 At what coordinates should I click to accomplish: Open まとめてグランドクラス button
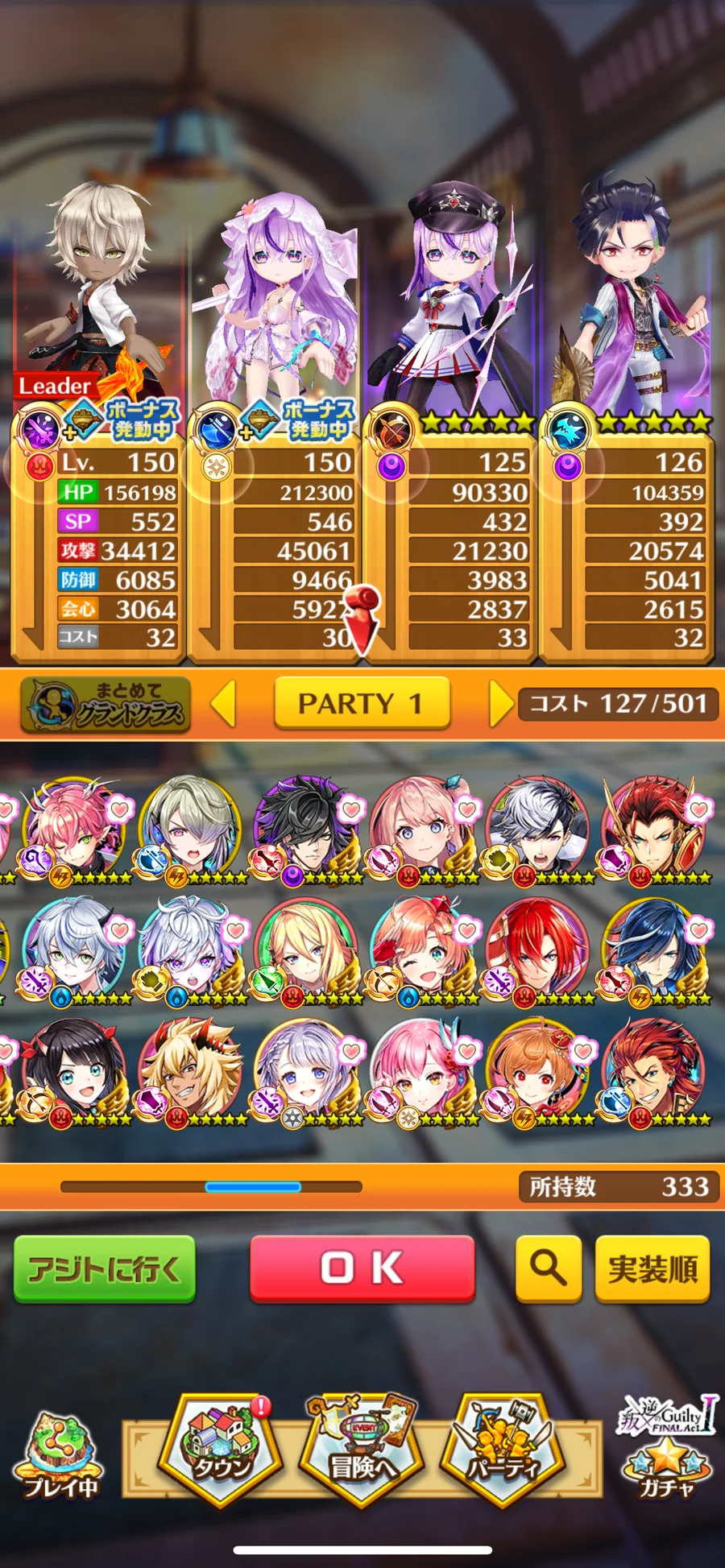pyautogui.click(x=106, y=705)
